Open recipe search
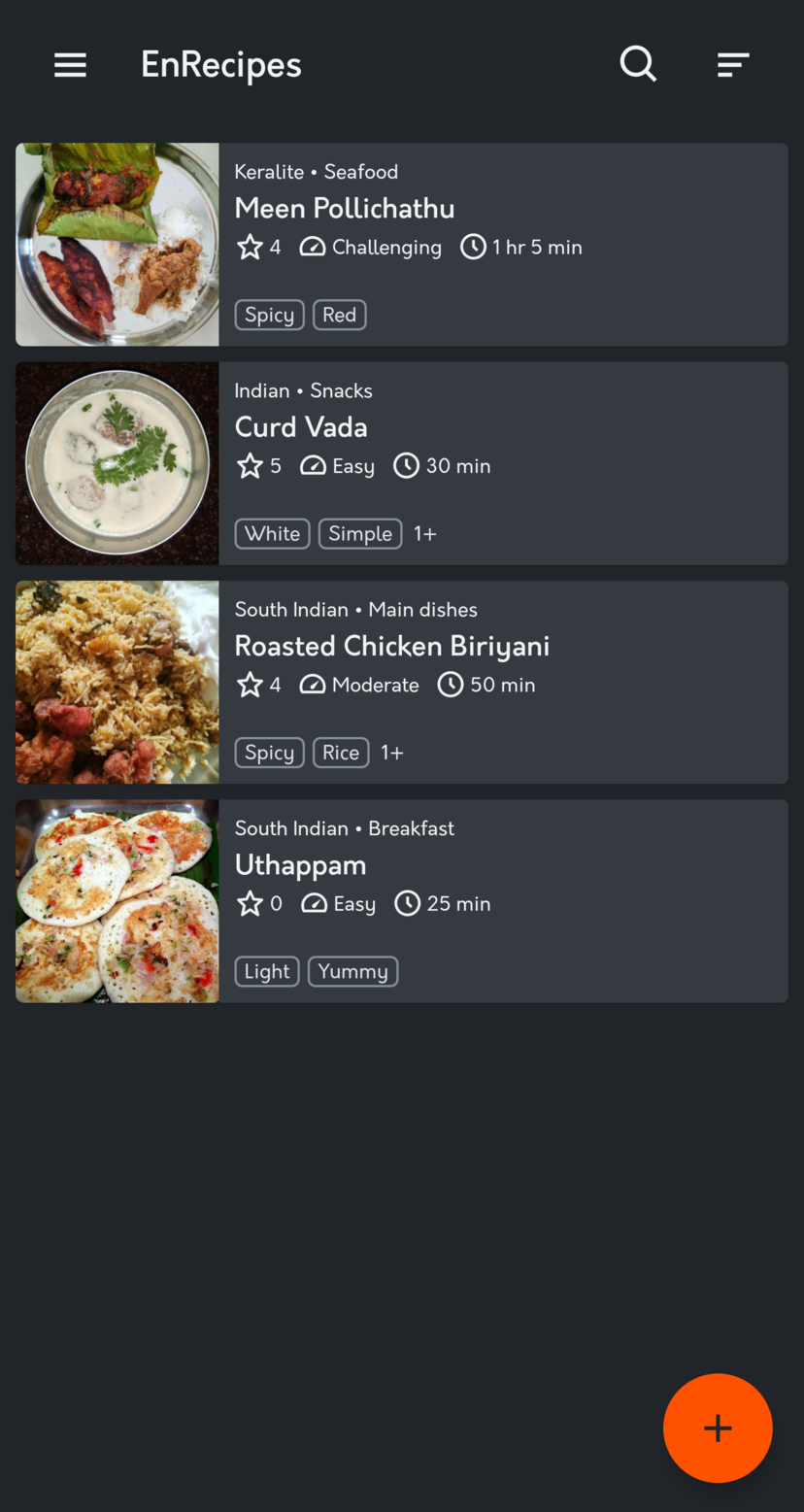This screenshot has height=1512, width=804. click(638, 64)
